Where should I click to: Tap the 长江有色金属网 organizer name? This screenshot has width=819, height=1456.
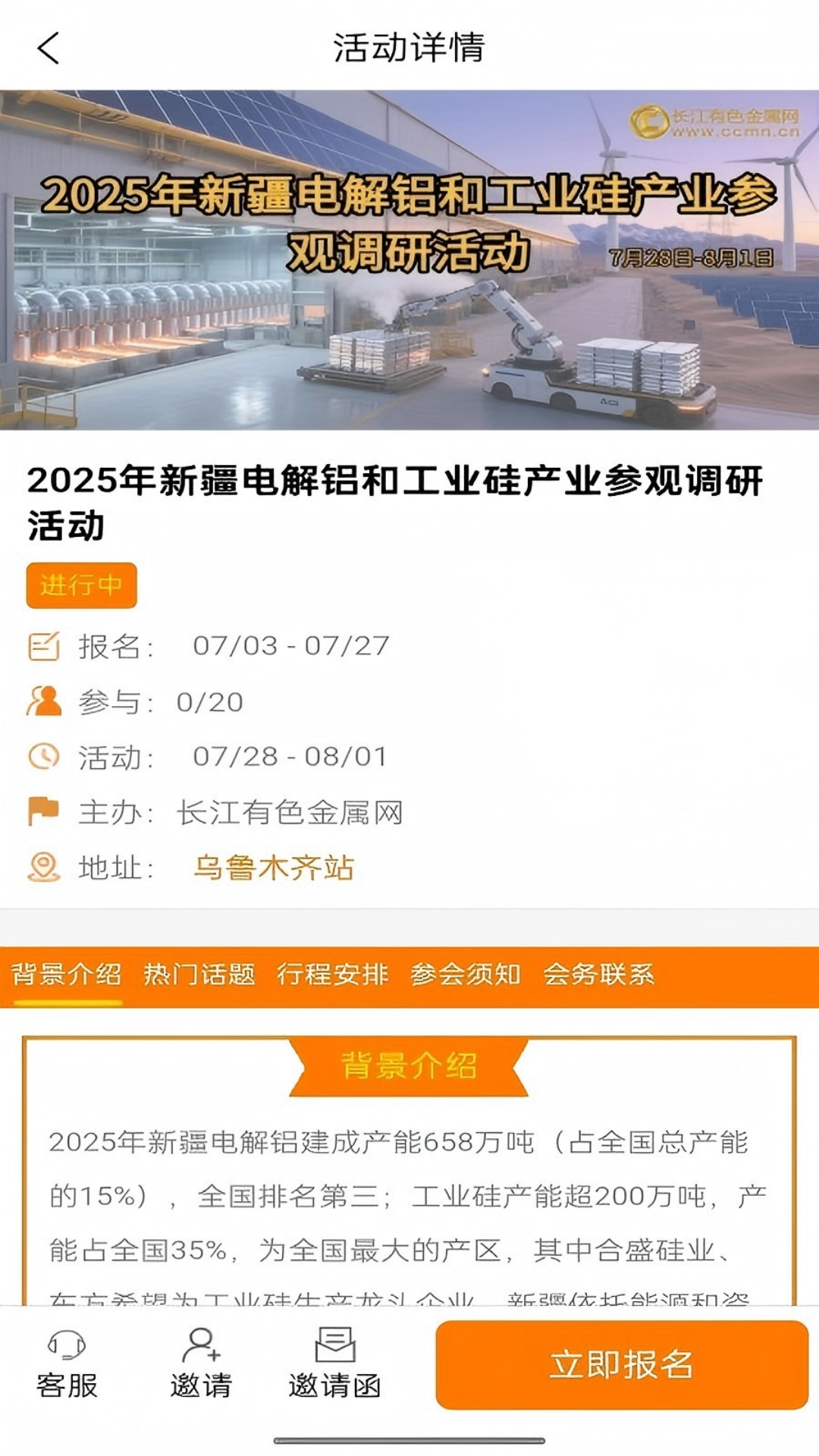coord(290,812)
